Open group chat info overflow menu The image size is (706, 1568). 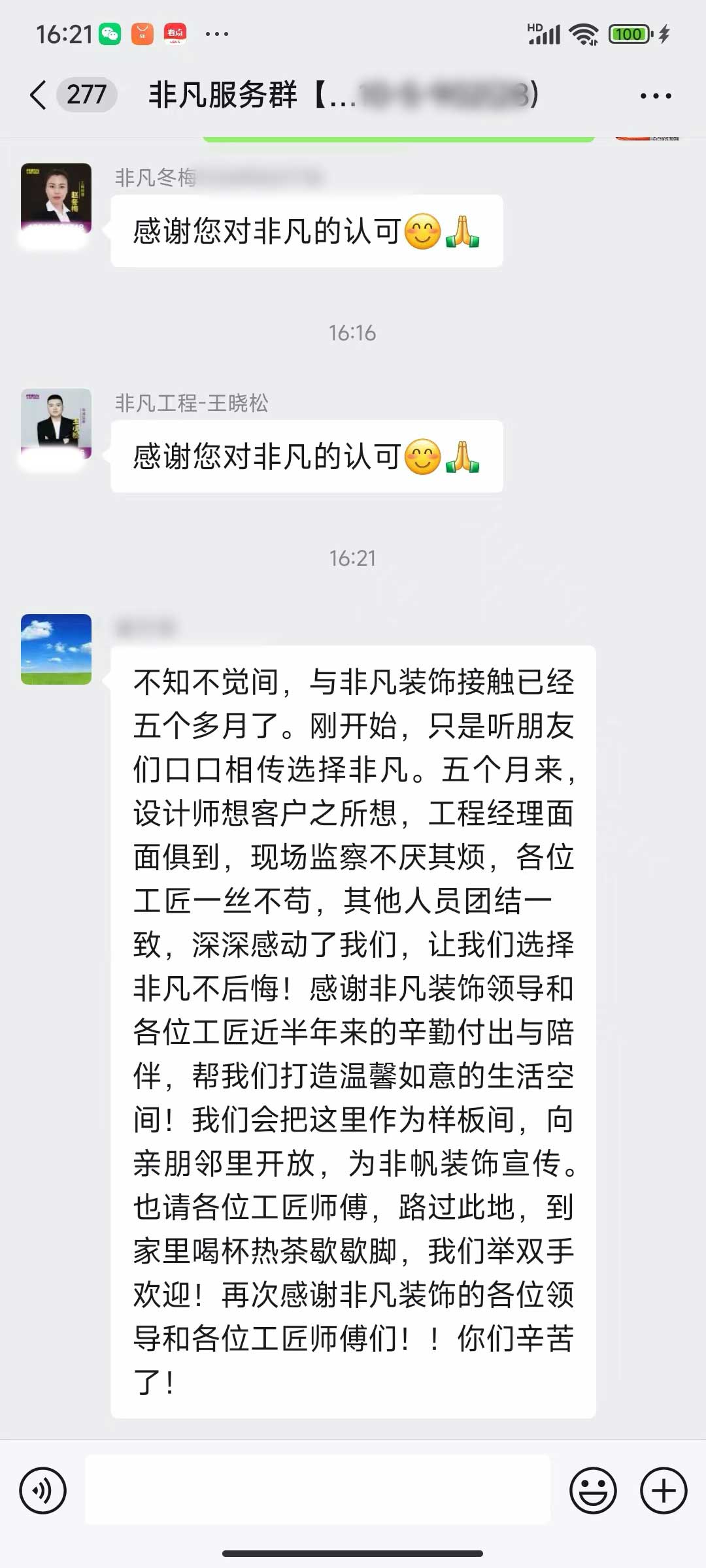pyautogui.click(x=655, y=96)
